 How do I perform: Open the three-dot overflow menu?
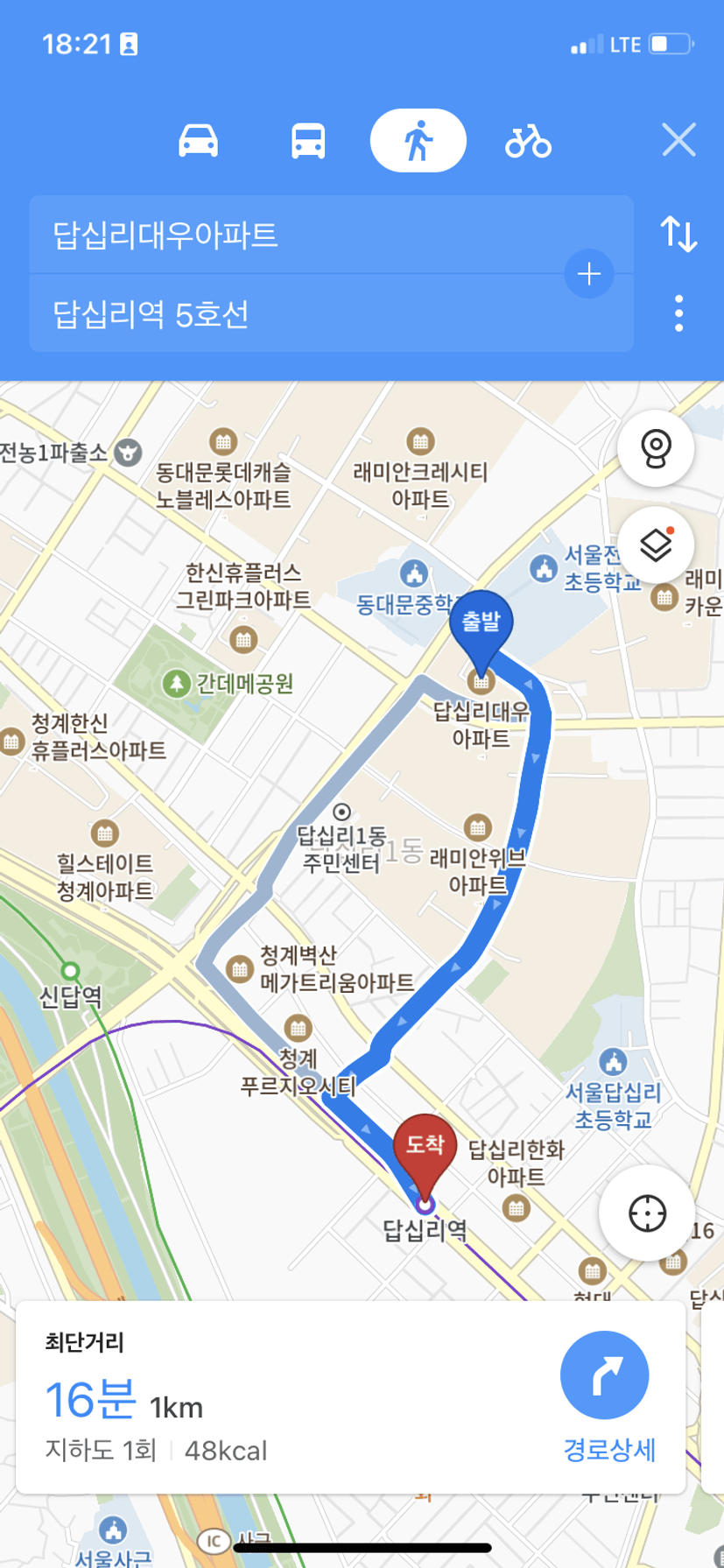tap(678, 313)
